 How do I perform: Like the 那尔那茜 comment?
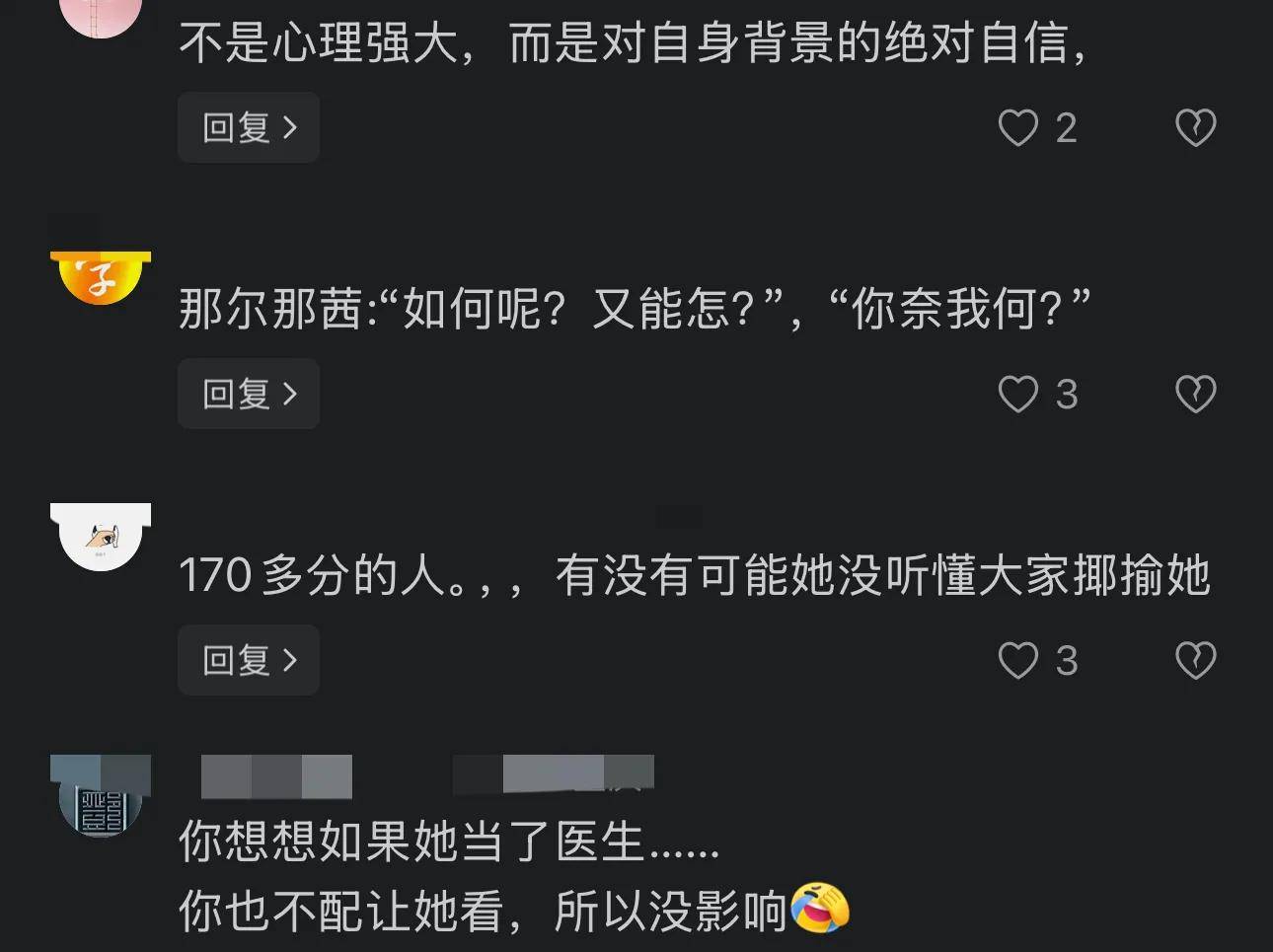pos(1018,395)
